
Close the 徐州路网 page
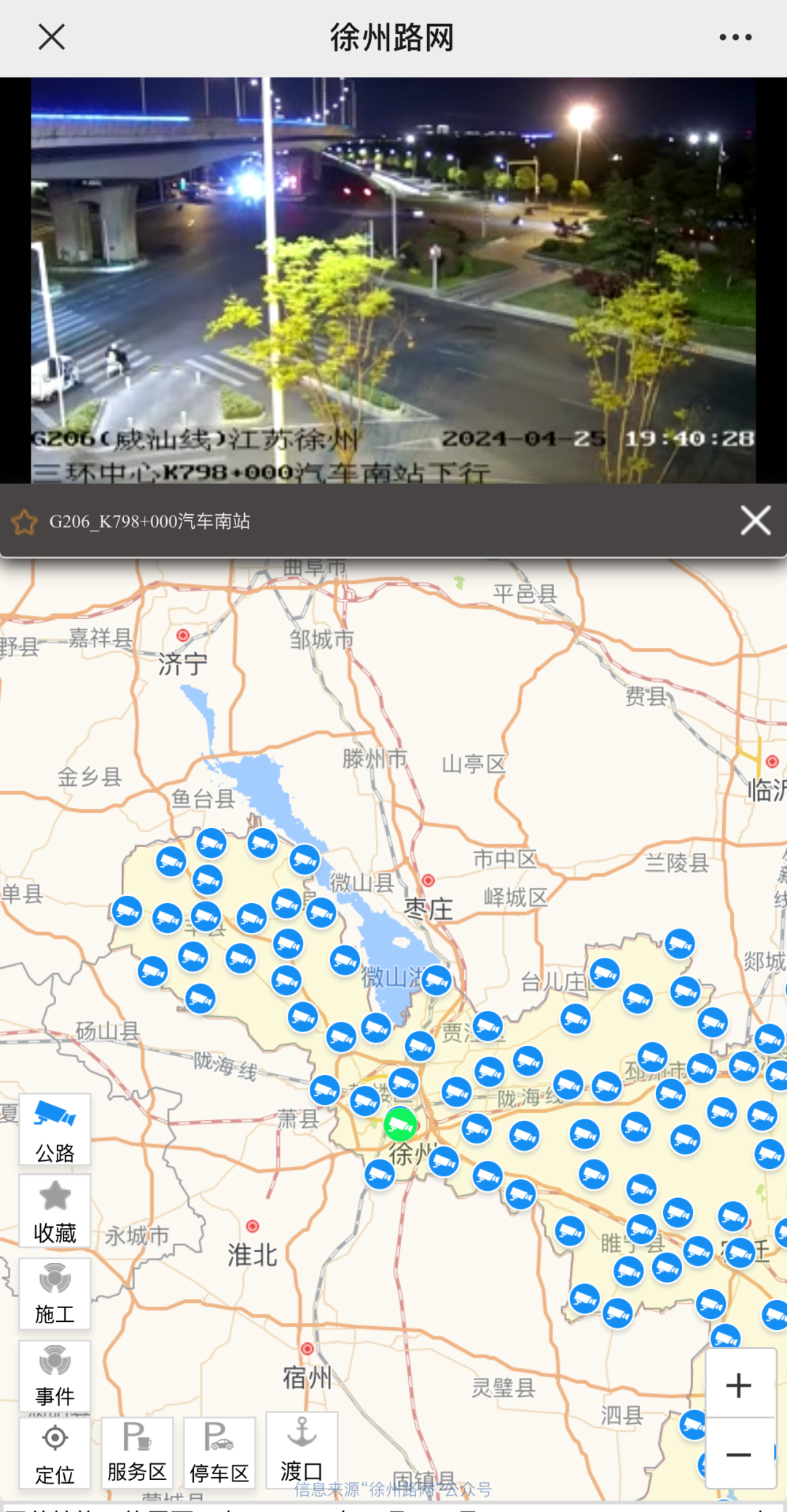pos(52,37)
